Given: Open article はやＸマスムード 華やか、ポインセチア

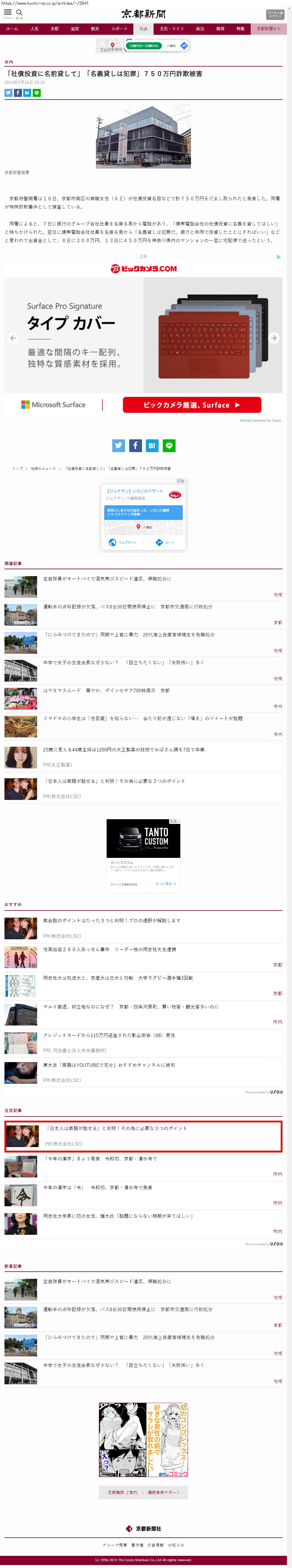Looking at the screenshot, I should [106, 690].
